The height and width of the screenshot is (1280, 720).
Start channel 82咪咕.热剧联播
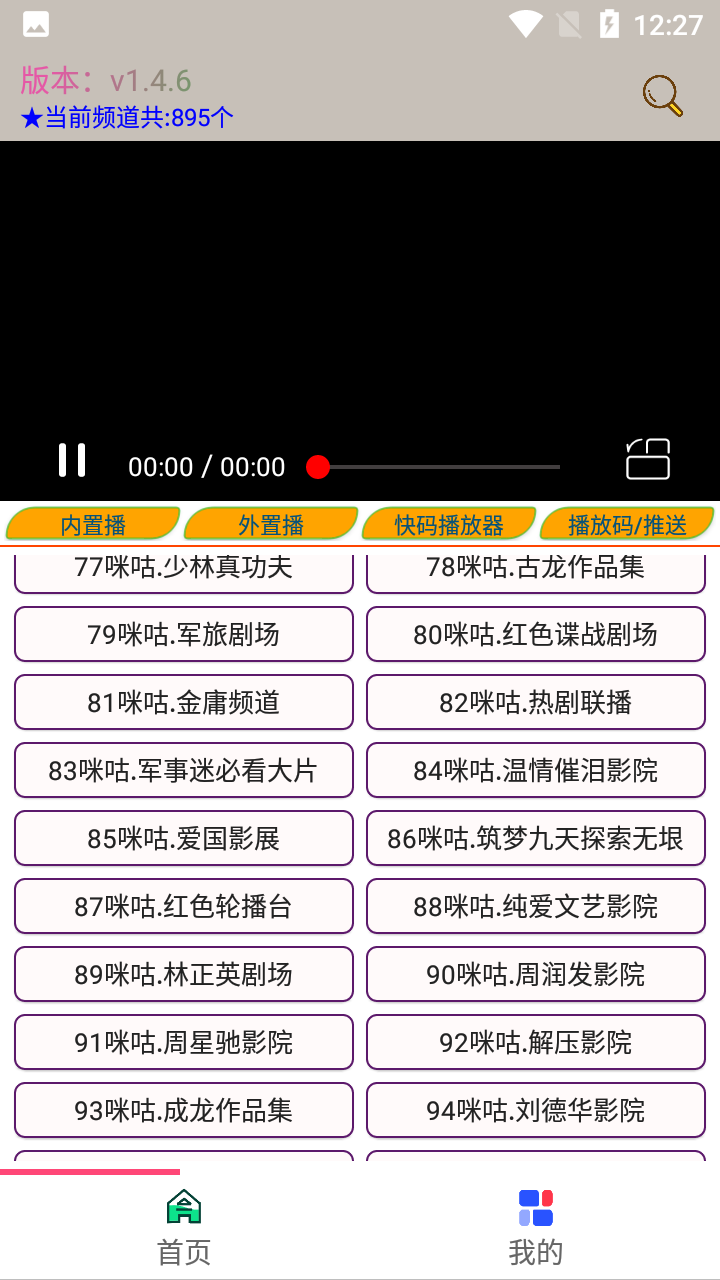pos(536,702)
